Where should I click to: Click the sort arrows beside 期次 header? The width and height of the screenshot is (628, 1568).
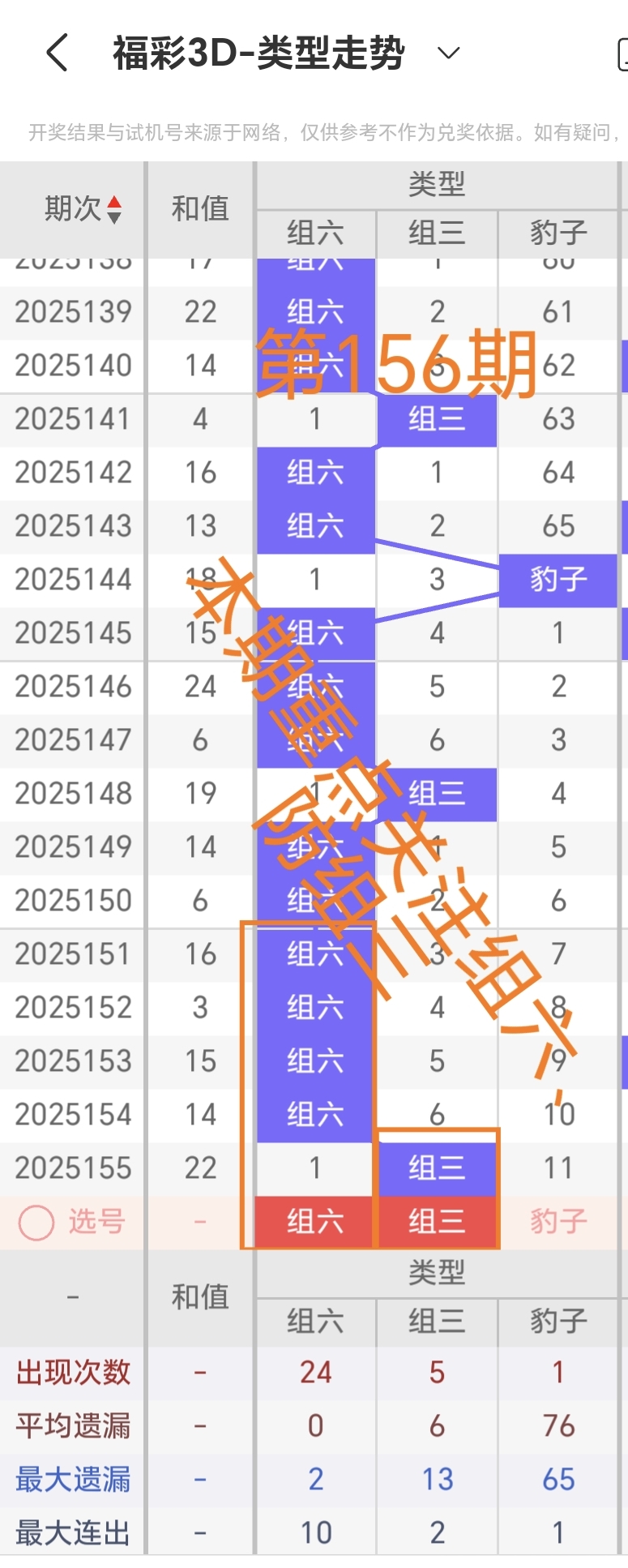click(x=114, y=209)
